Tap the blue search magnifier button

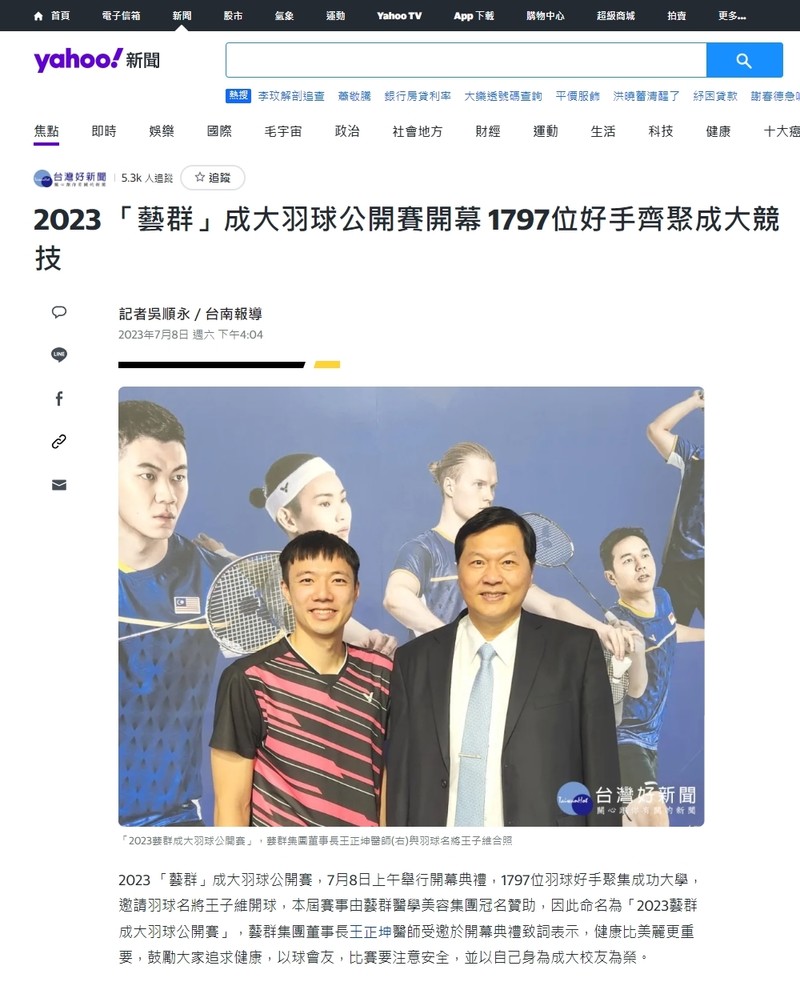coord(744,60)
